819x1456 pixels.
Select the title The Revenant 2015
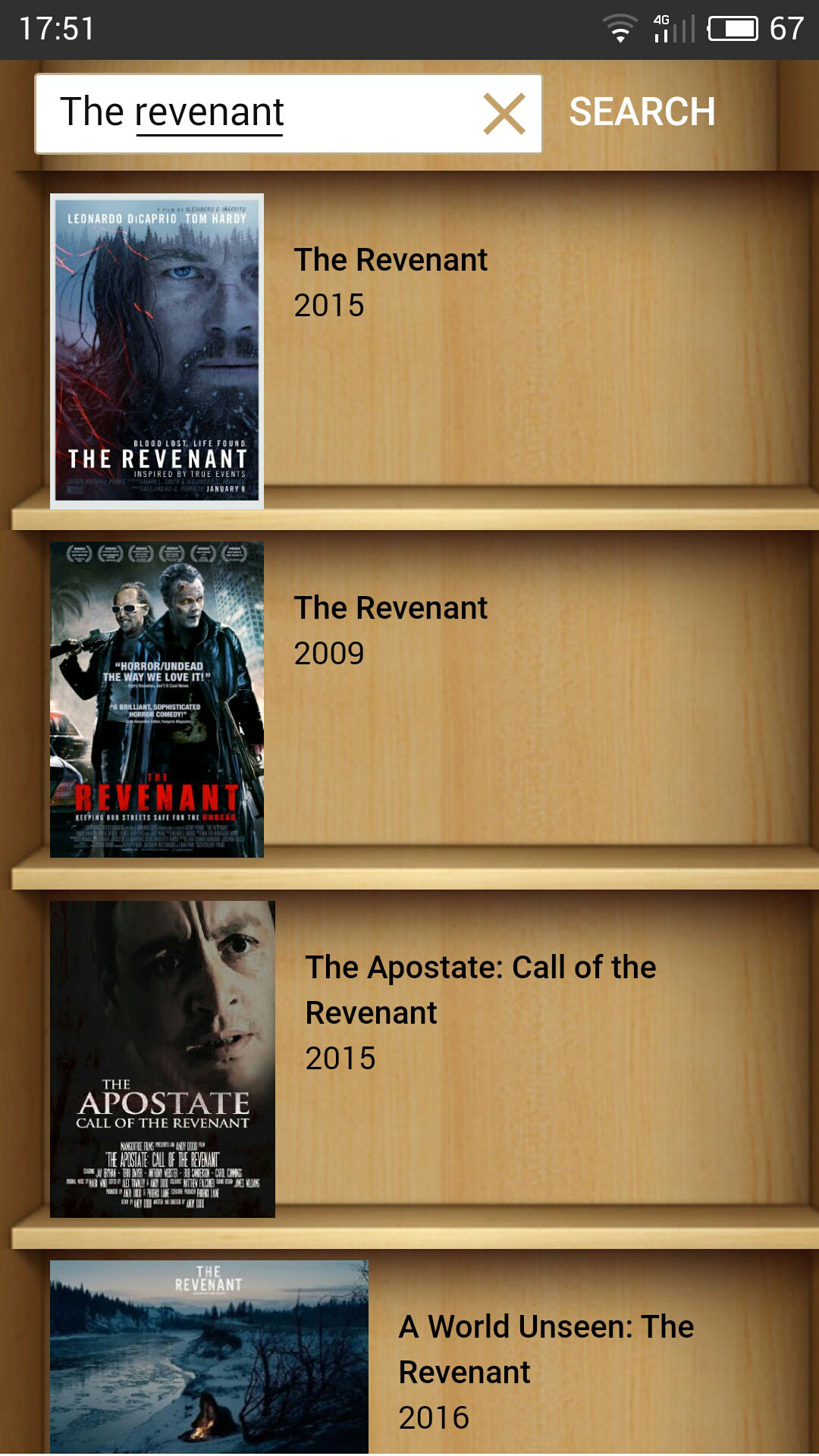390,261
